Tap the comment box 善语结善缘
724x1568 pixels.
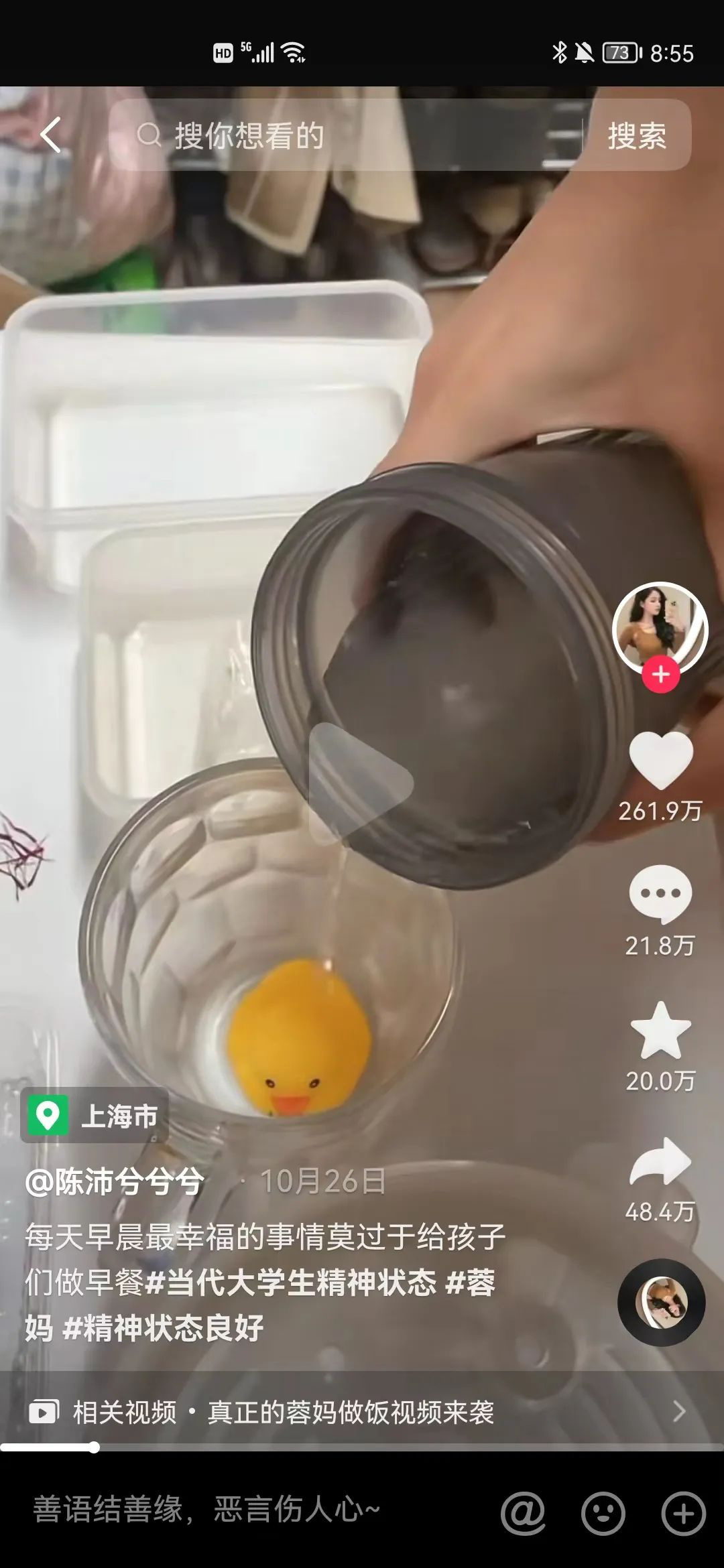pos(208,1510)
